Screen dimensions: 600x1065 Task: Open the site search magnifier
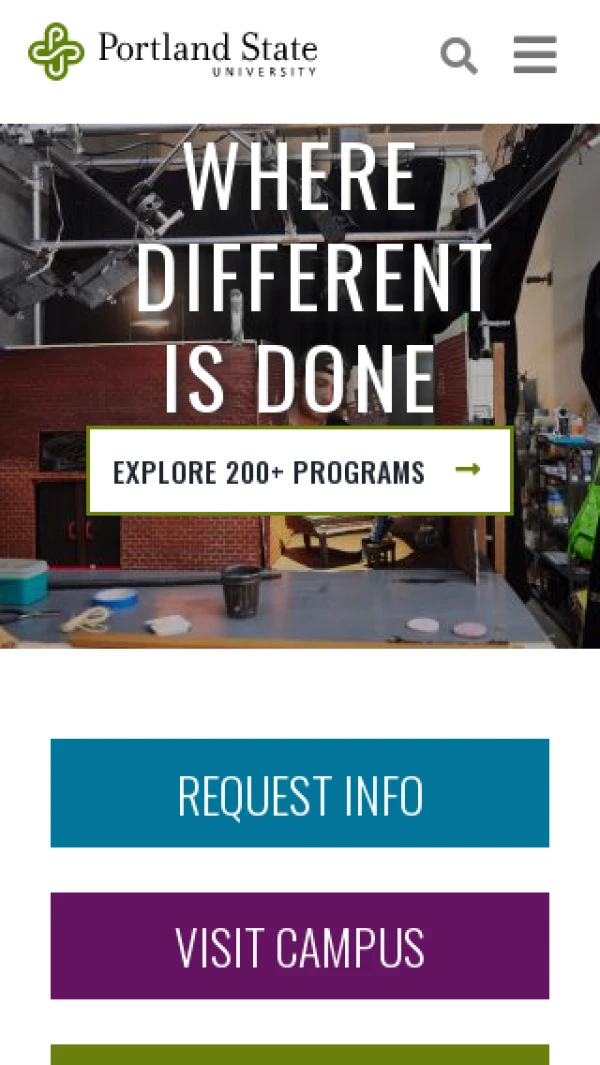pos(459,55)
